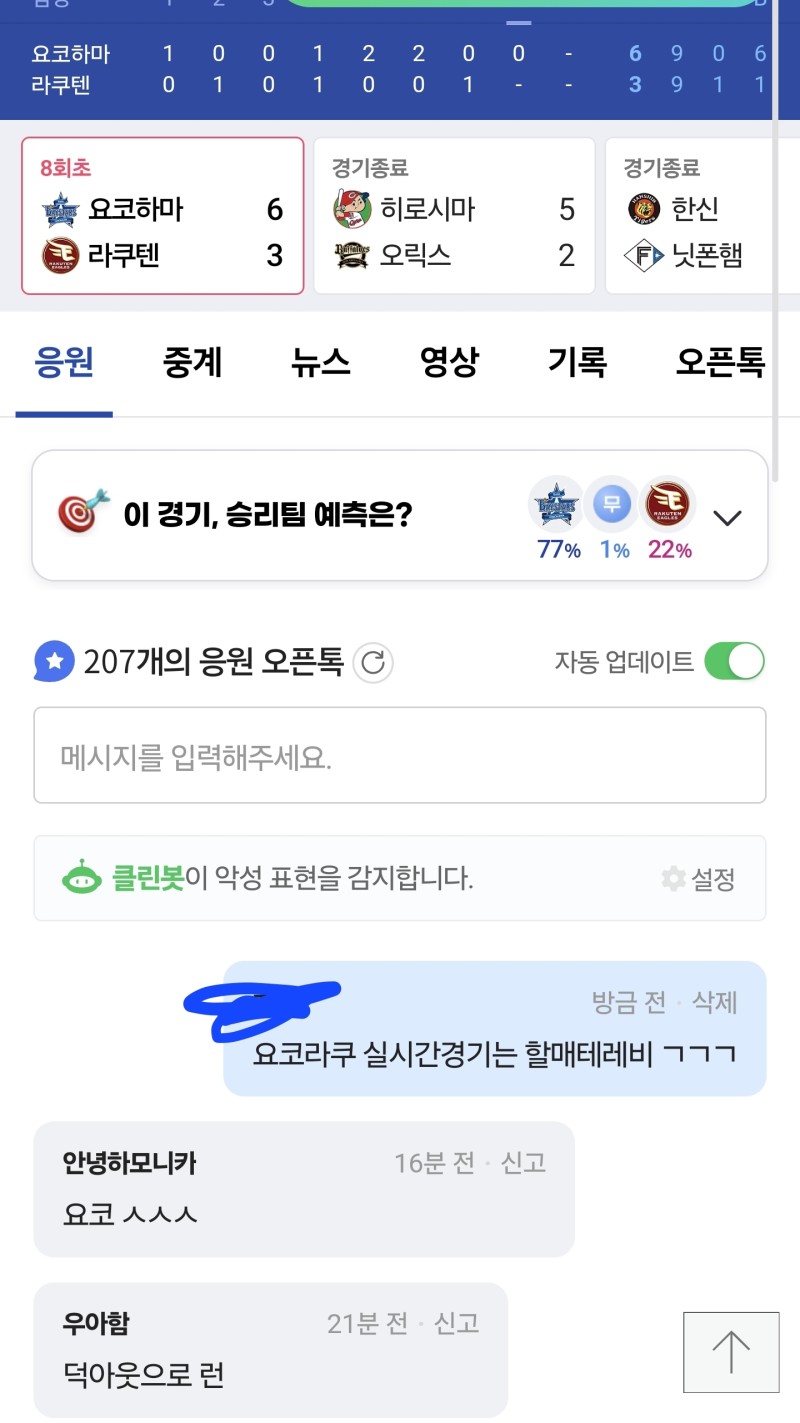
Task: Turn off 자동 업데이트 toggle
Action: click(734, 661)
